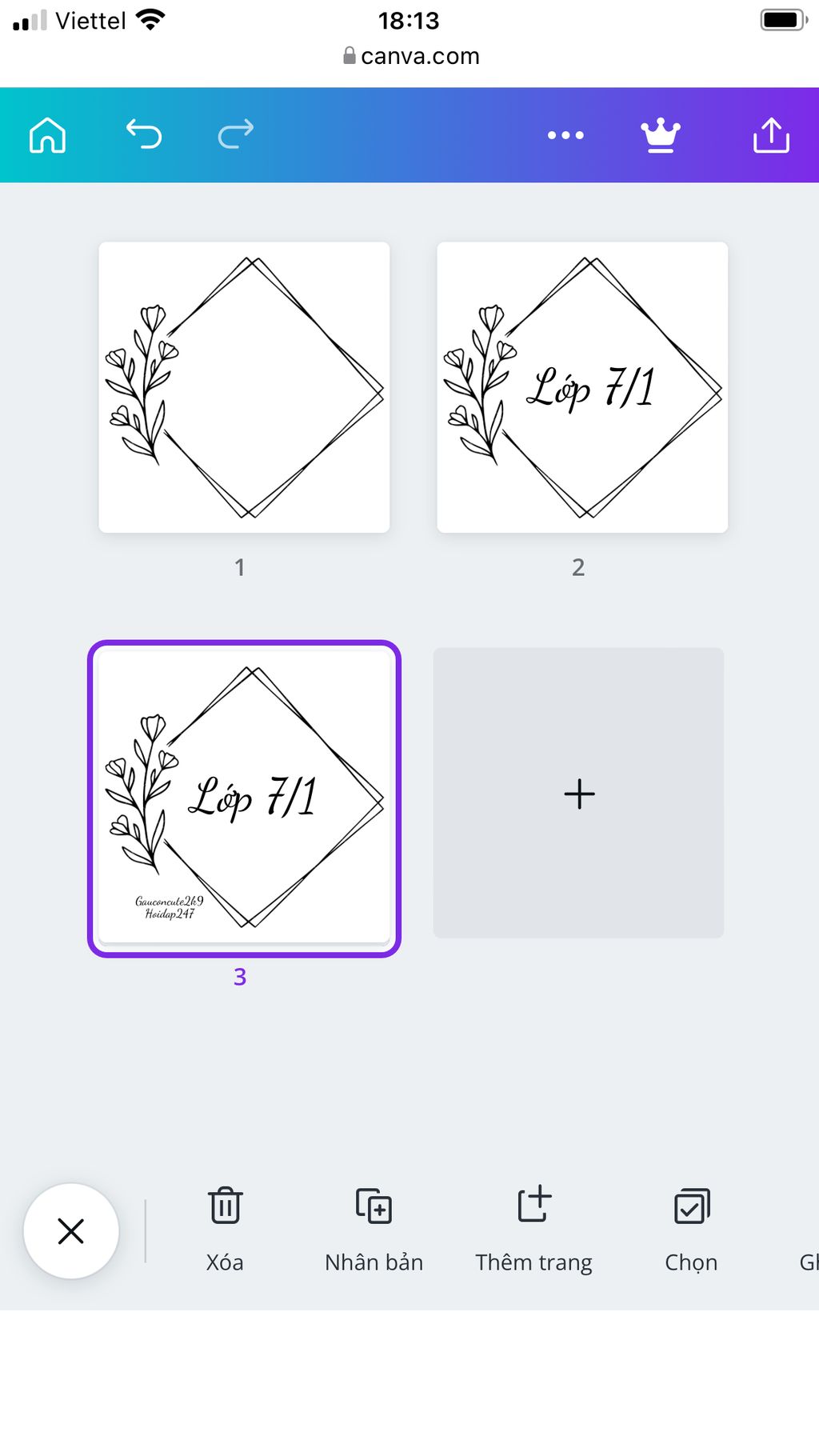Open the Canva Pro crown icon
The width and height of the screenshot is (819, 1456).
point(661,135)
